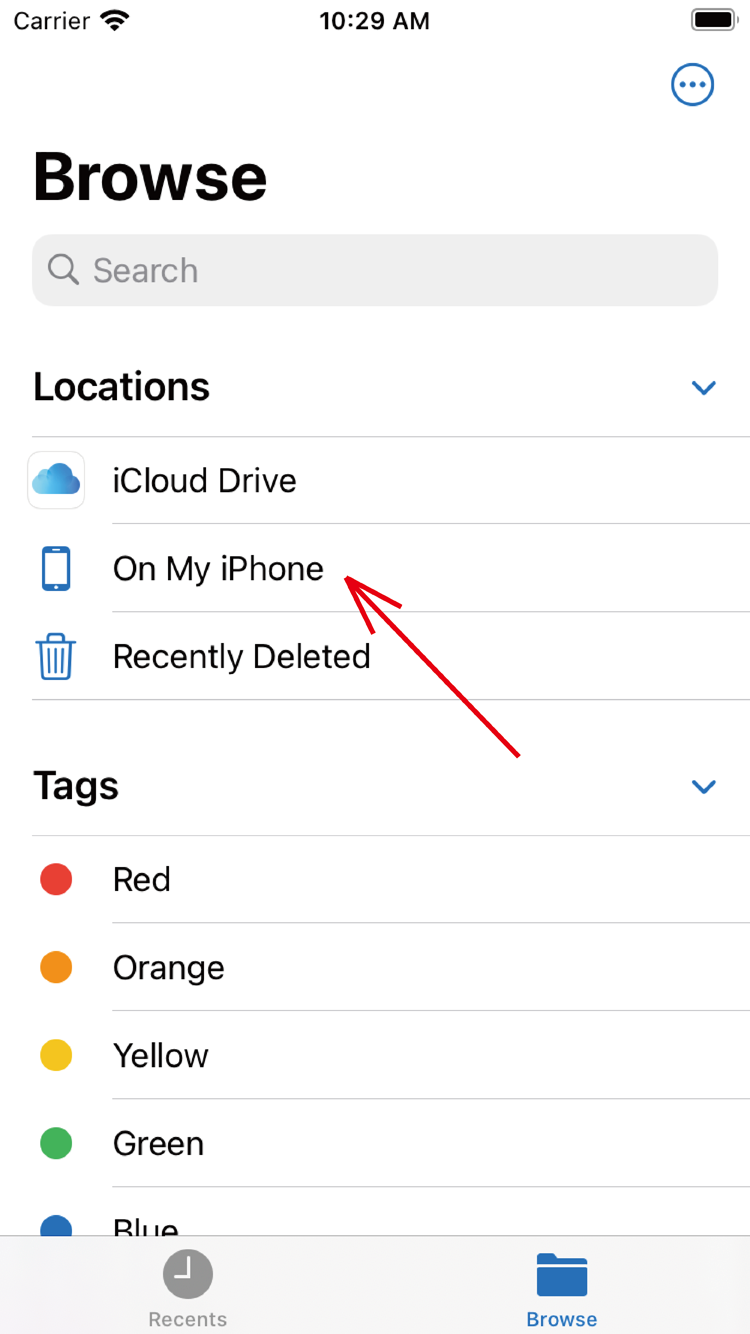Image resolution: width=750 pixels, height=1334 pixels.
Task: Open On My iPhone location
Action: point(218,569)
